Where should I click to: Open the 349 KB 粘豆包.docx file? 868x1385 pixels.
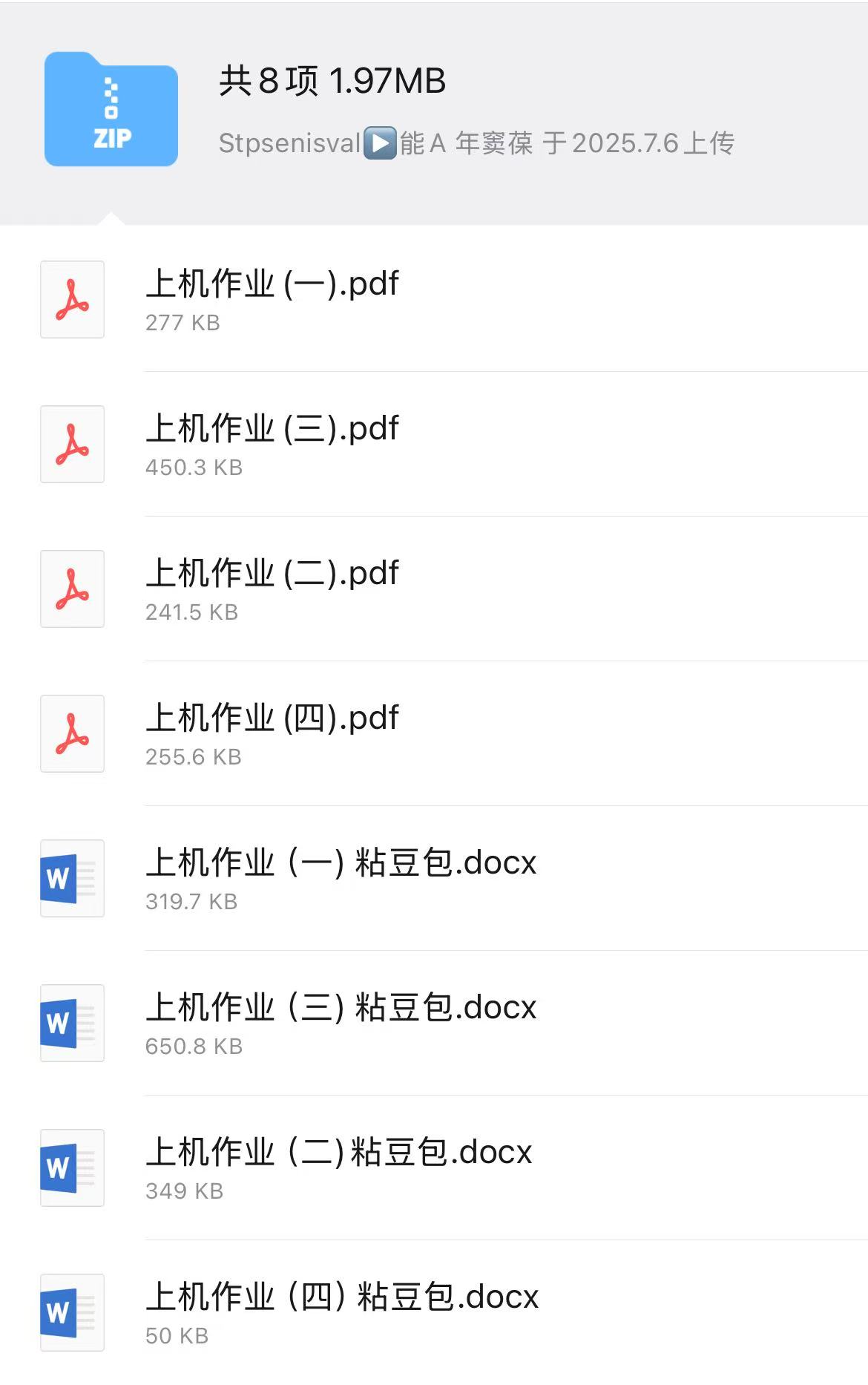(x=338, y=1168)
